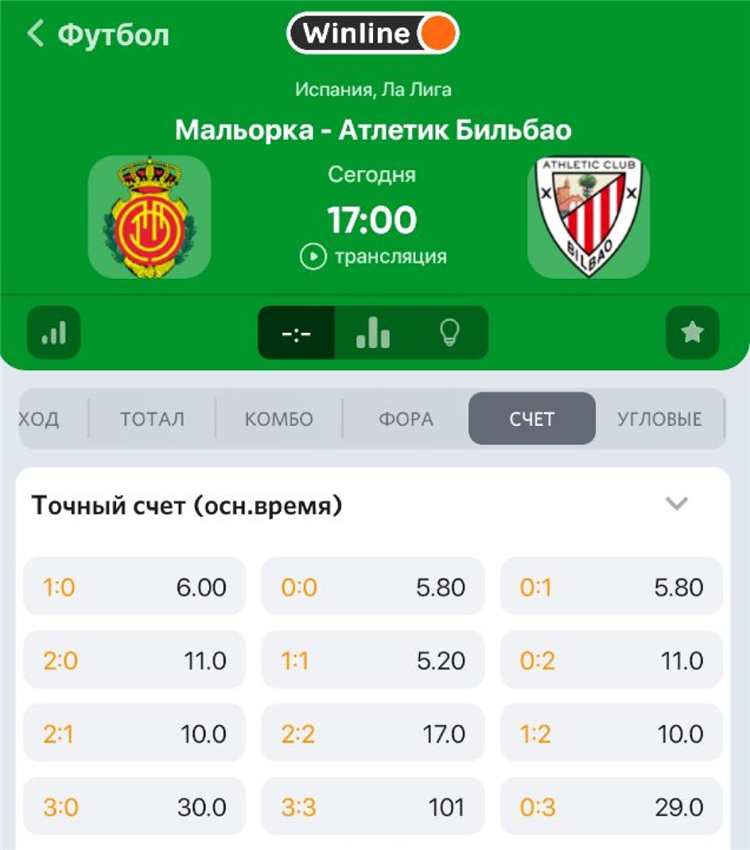750x850 pixels.
Task: Bet on exact score 1:0 at 6.00
Action: [134, 587]
